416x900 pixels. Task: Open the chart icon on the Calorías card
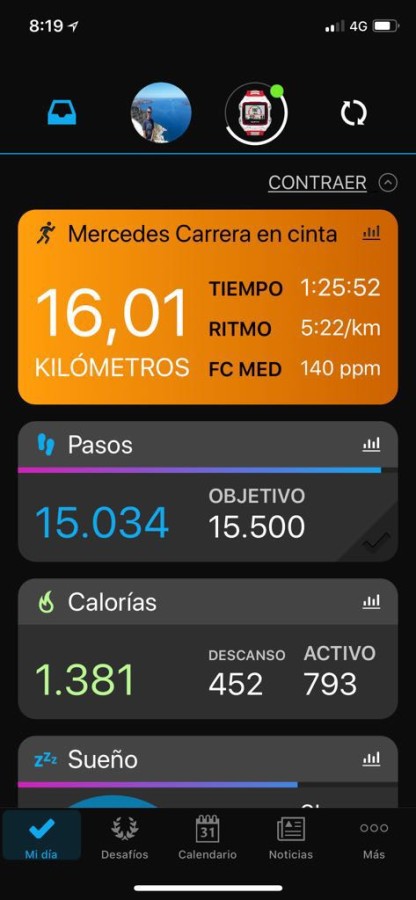coord(371,602)
